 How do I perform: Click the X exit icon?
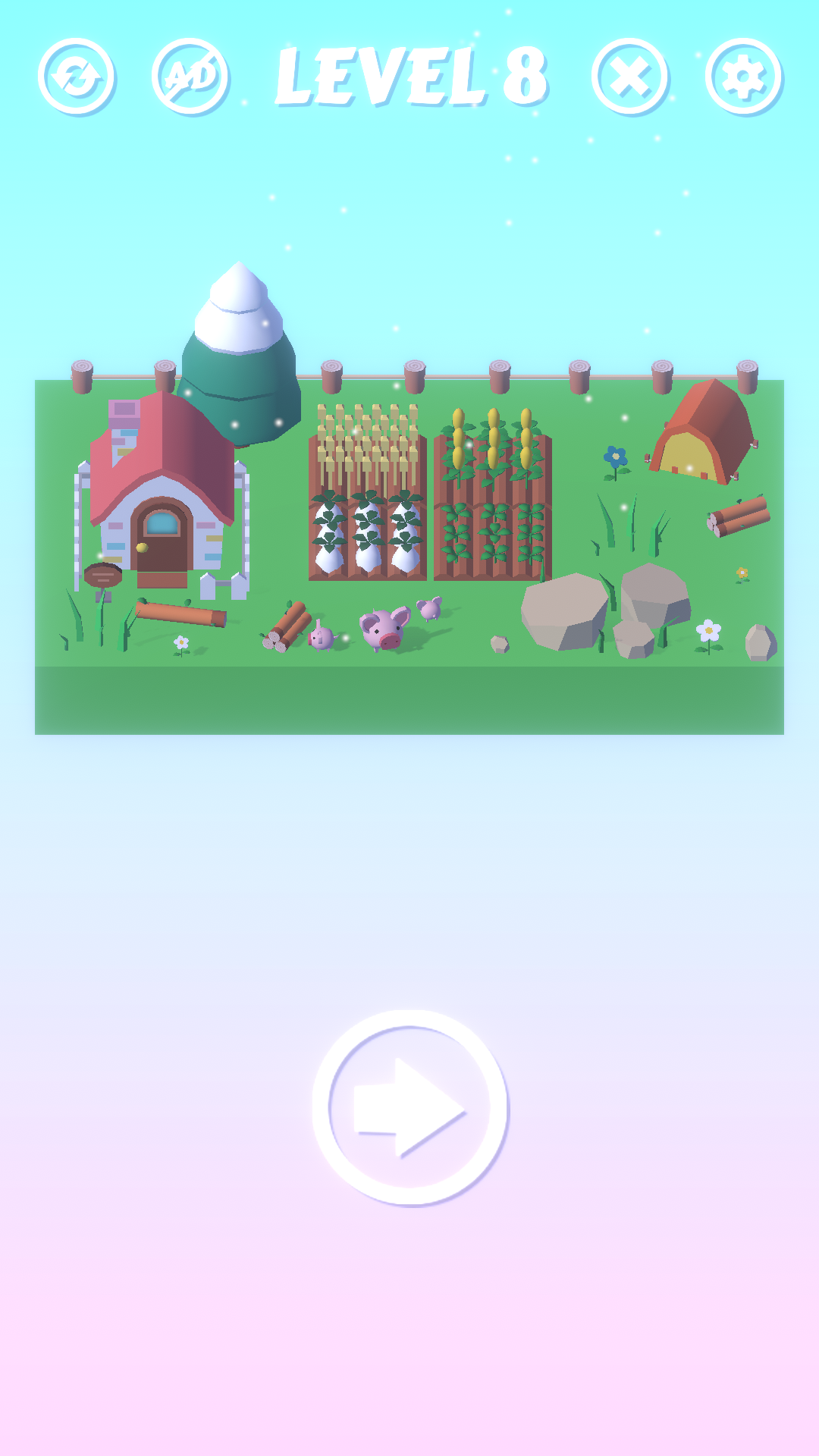click(x=629, y=76)
